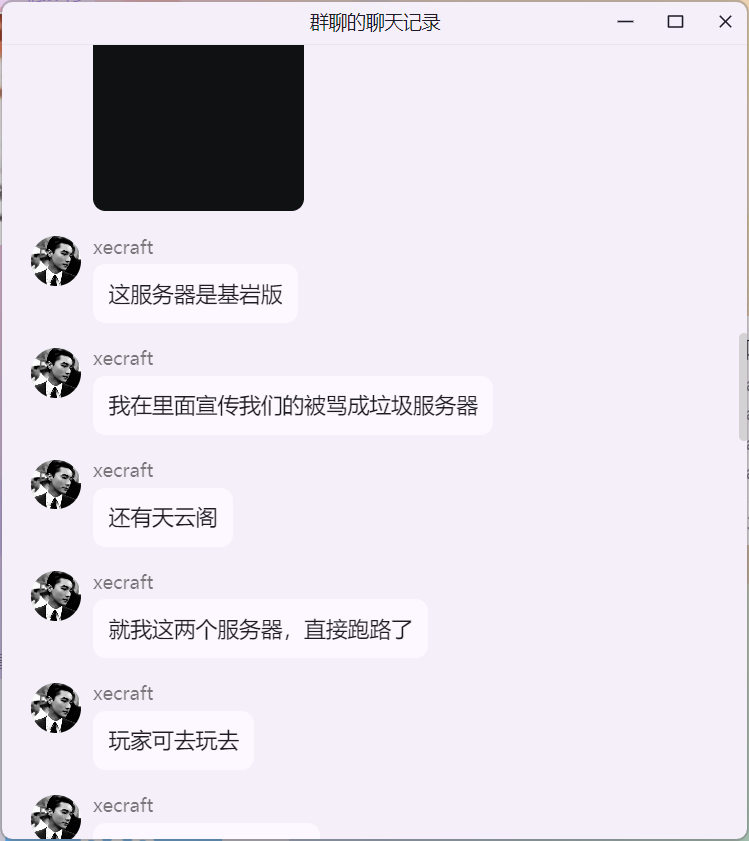
Task: Maximize the chat record window
Action: tap(675, 22)
